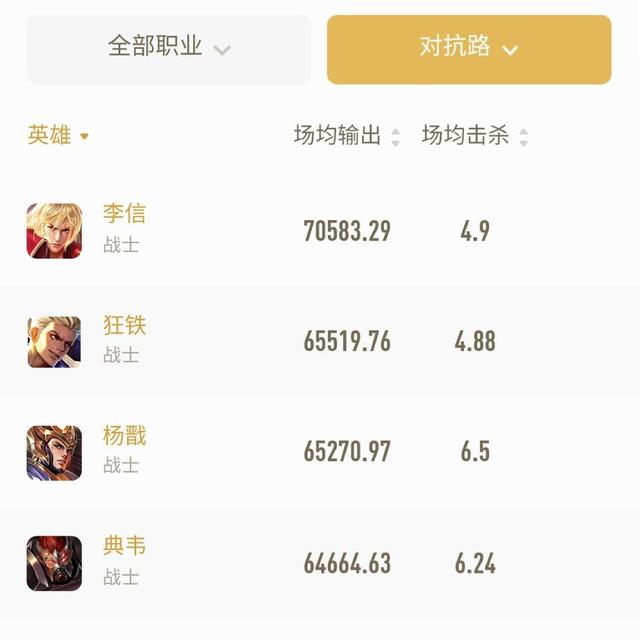Expand the 对抗路 lane filter
Viewport: 640px width, 640px height.
468,48
